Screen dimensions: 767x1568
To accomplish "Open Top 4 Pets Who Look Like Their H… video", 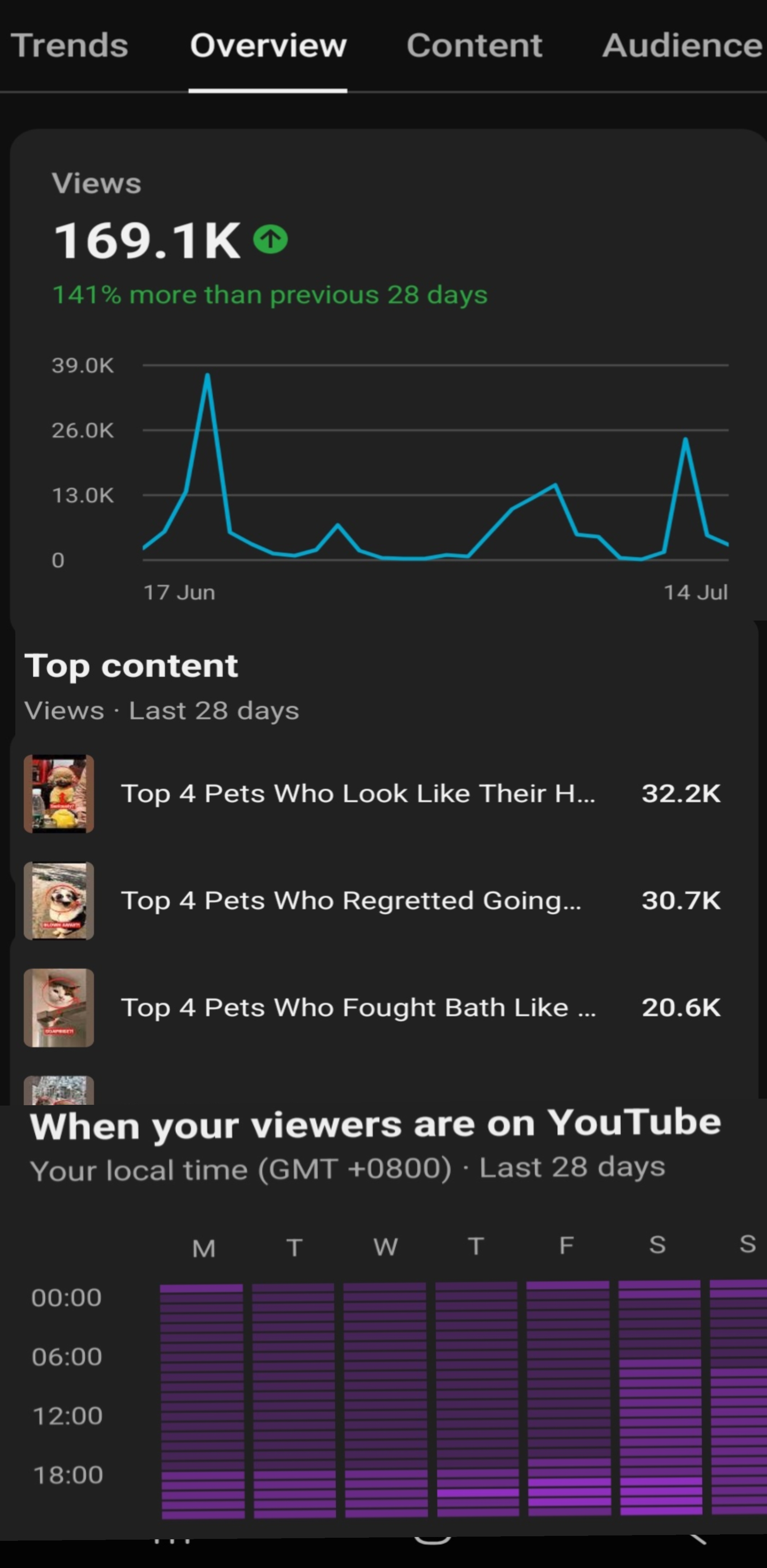I will click(358, 794).
